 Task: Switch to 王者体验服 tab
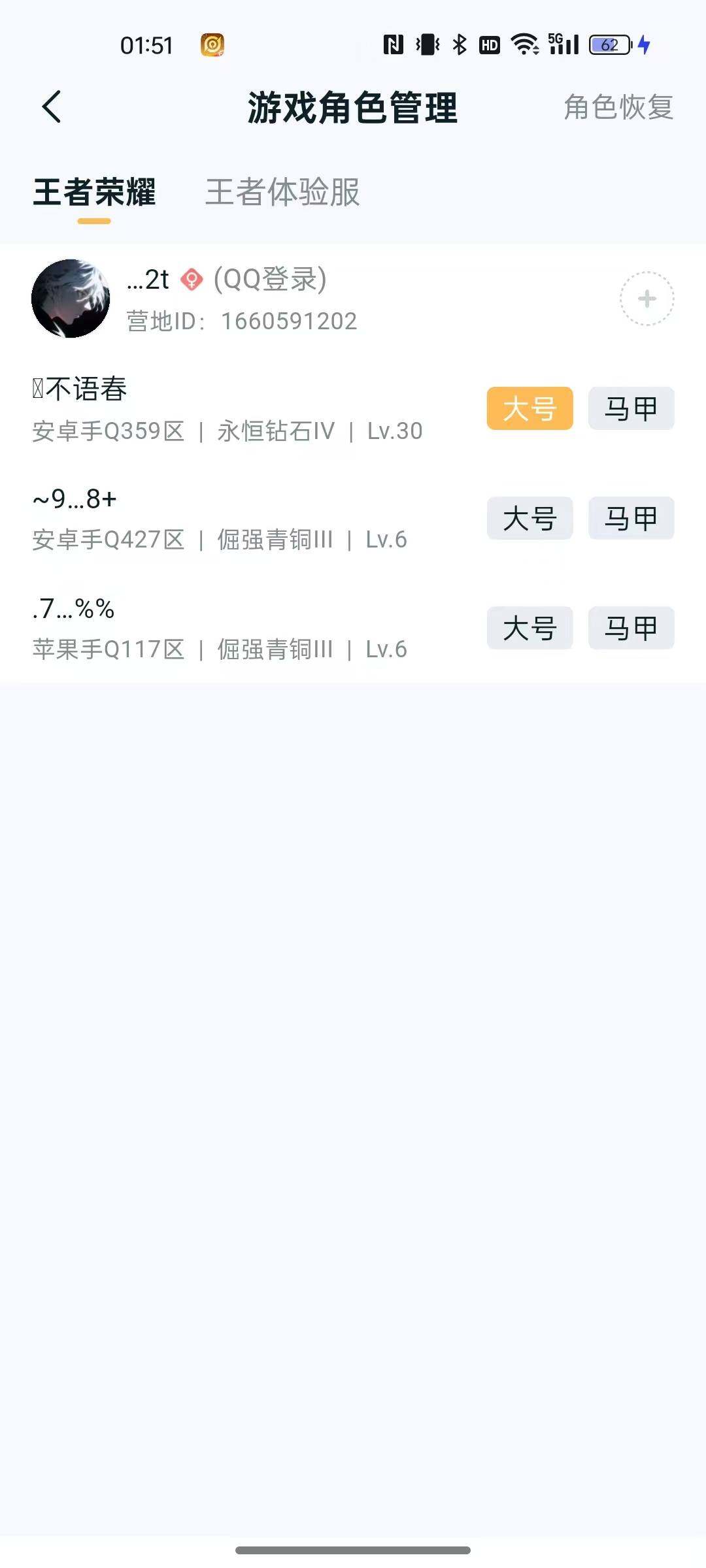pyautogui.click(x=282, y=193)
